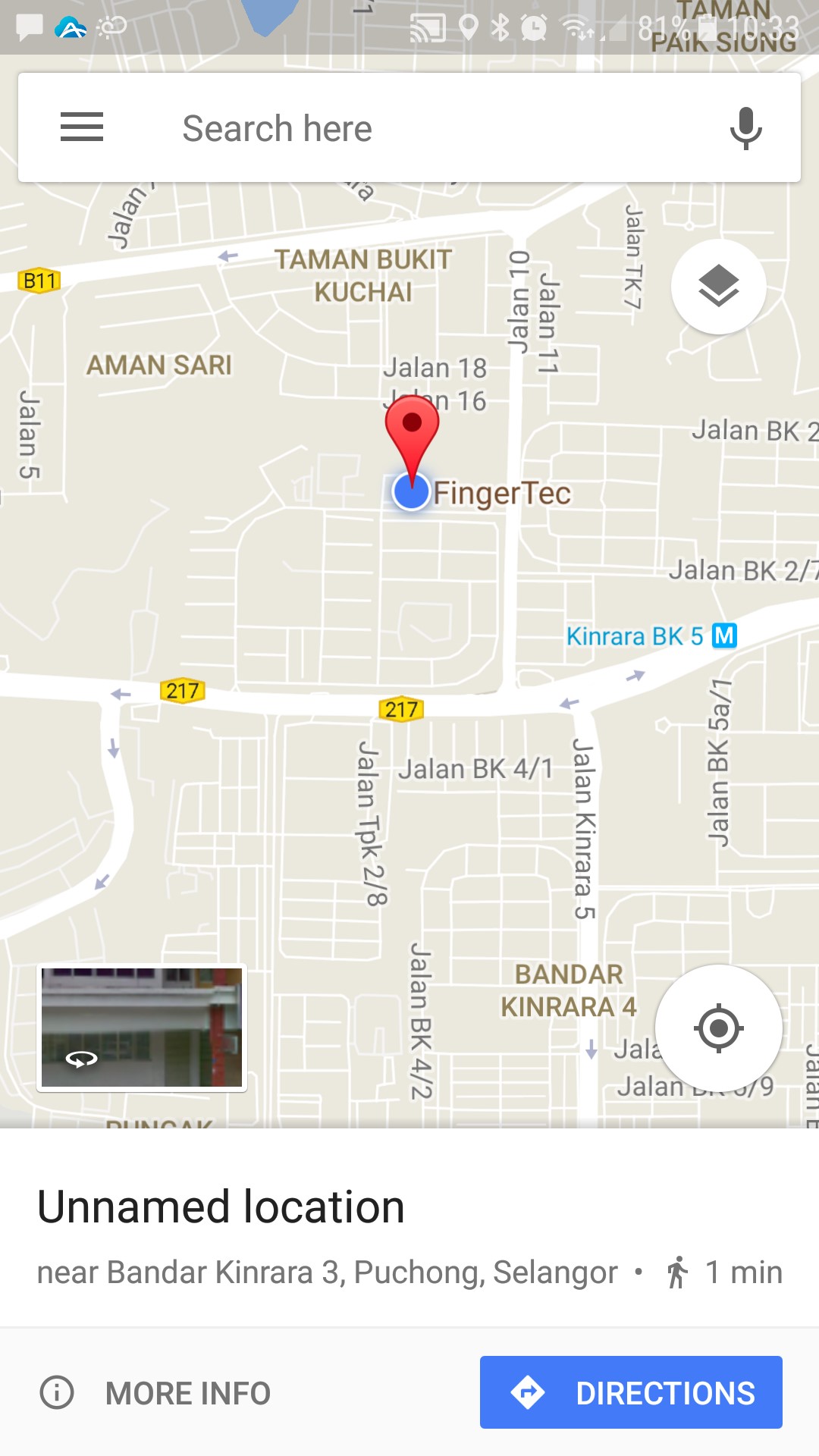The image size is (819, 1456).
Task: Tap the FingerTec place label
Action: tap(502, 494)
